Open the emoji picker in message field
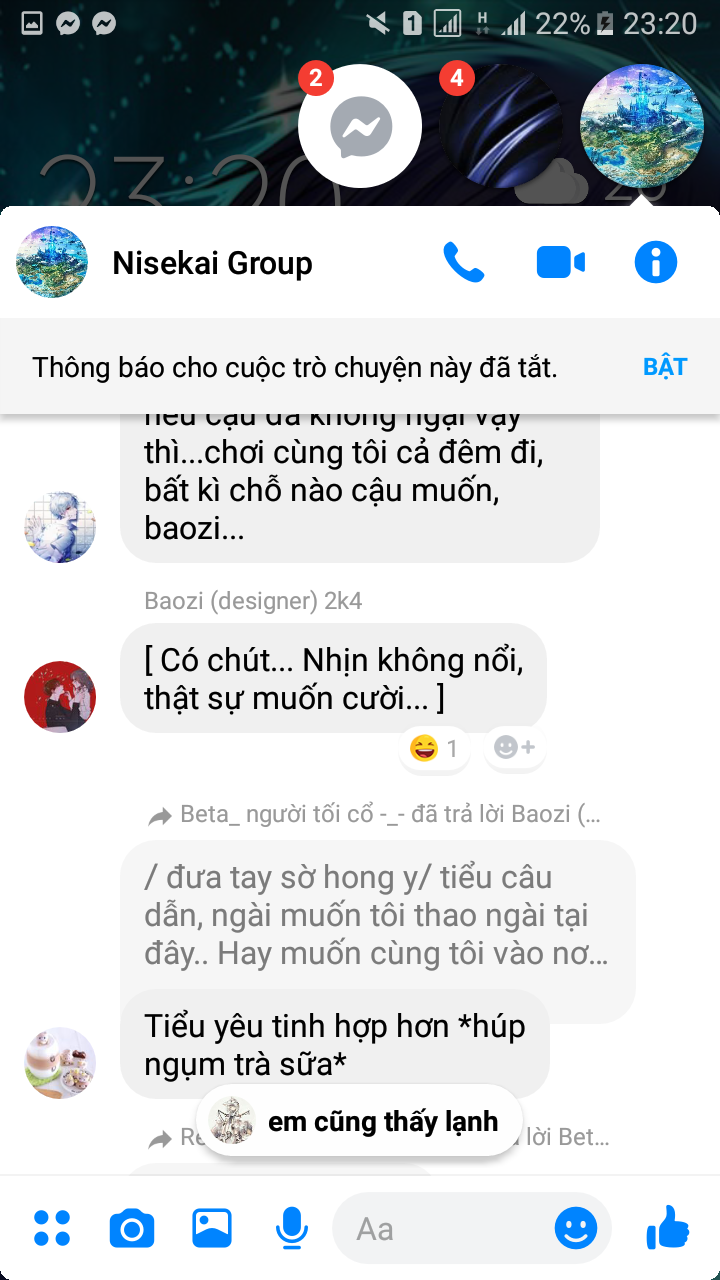This screenshot has width=720, height=1280. [576, 1228]
